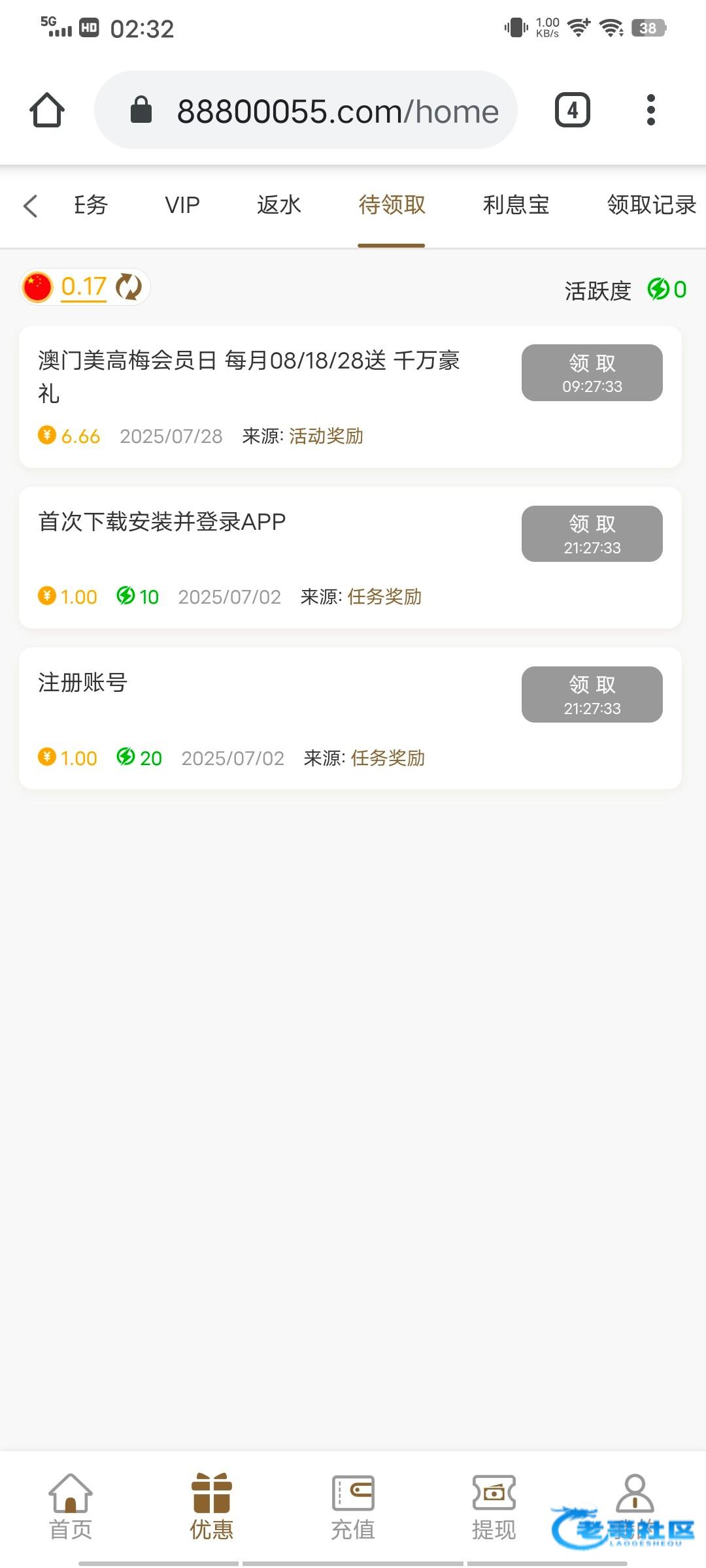Select the 待领取 tab
Image resolution: width=706 pixels, height=1568 pixels.
392,205
